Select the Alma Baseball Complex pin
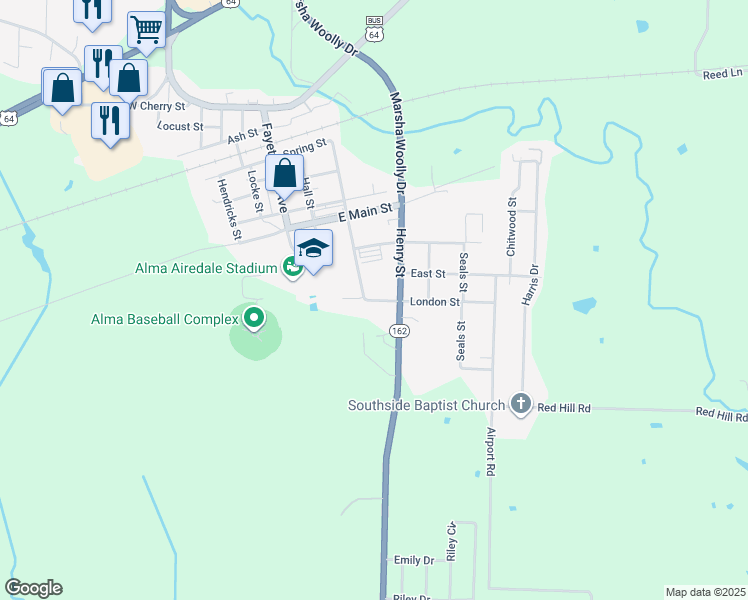 254,319
